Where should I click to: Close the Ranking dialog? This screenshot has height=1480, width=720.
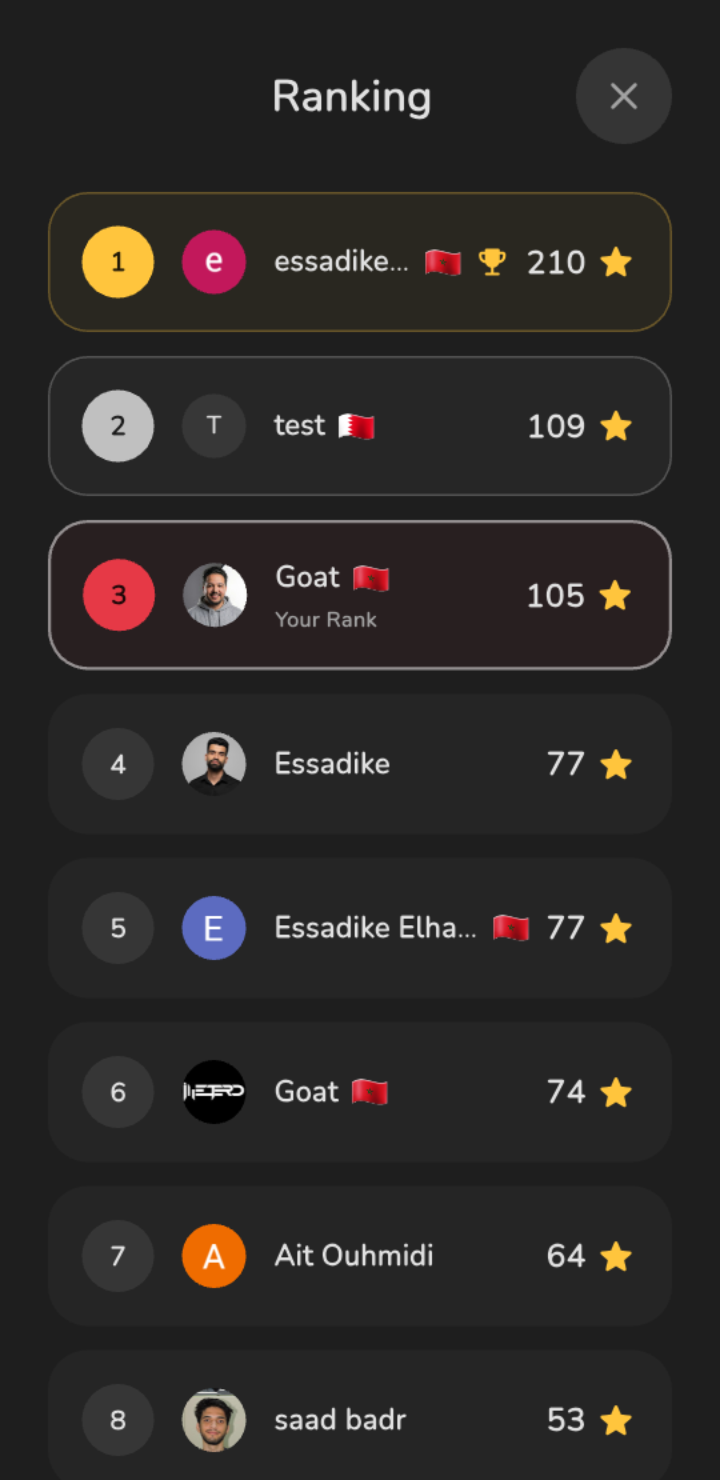(623, 96)
